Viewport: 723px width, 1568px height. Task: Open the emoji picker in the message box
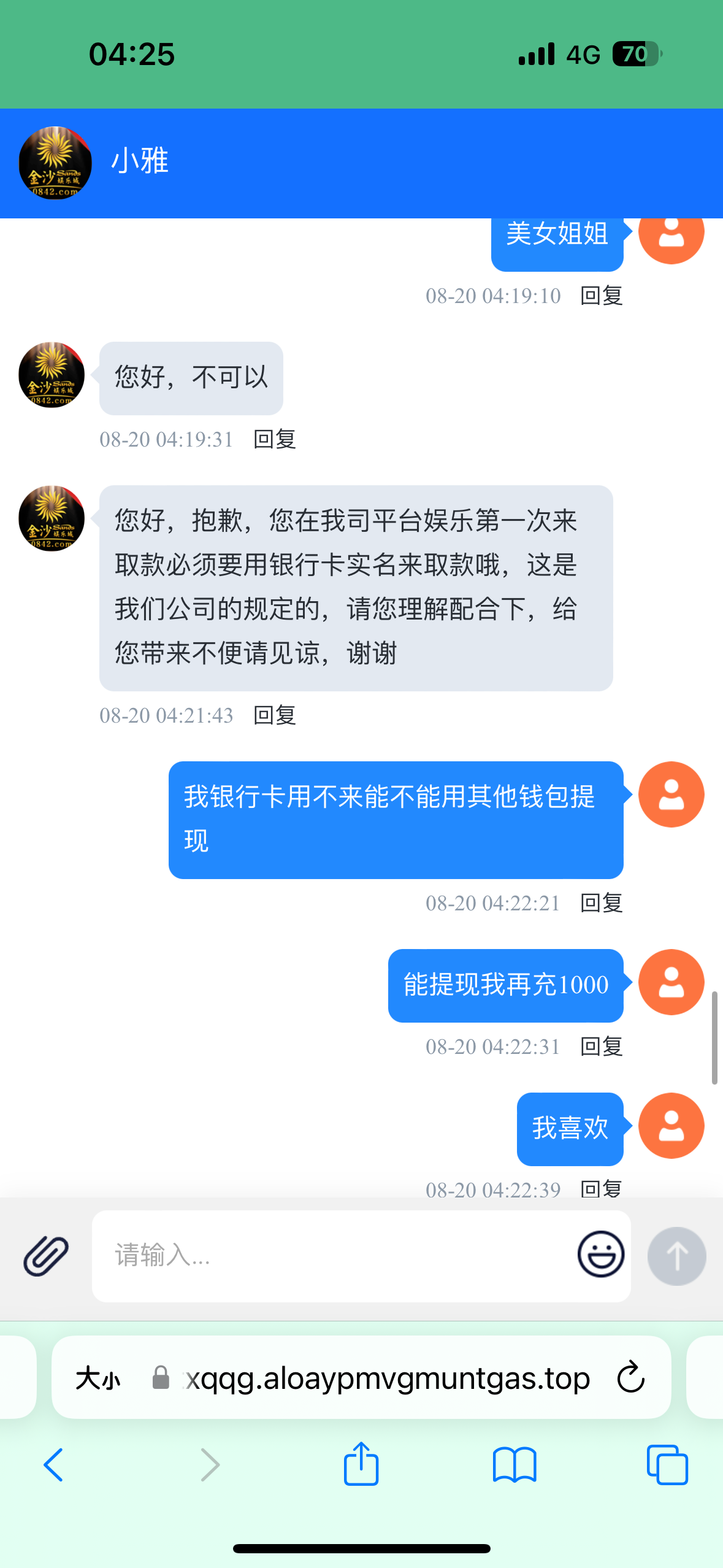[600, 1255]
